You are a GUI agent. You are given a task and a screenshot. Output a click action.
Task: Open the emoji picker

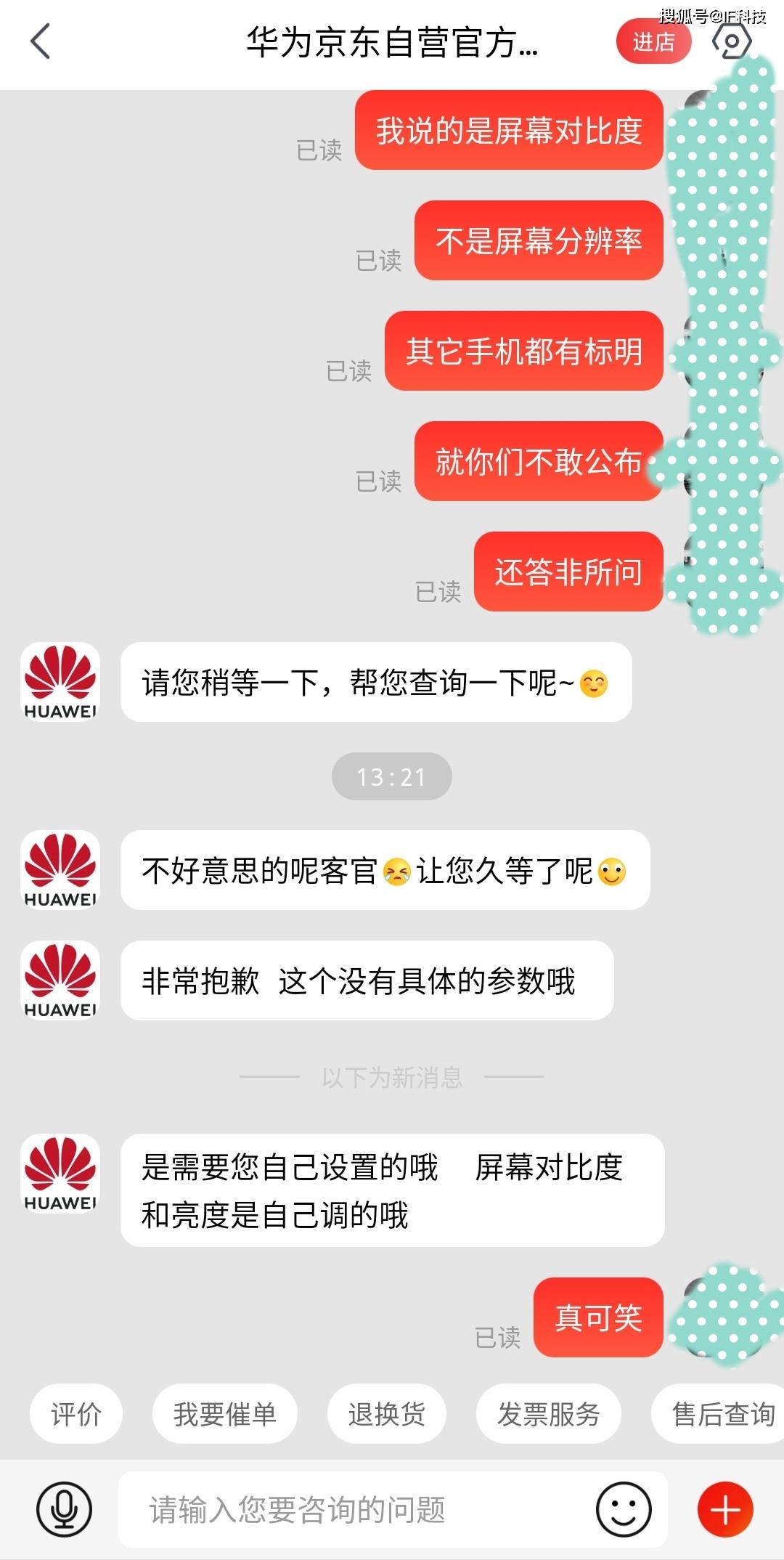[623, 1510]
